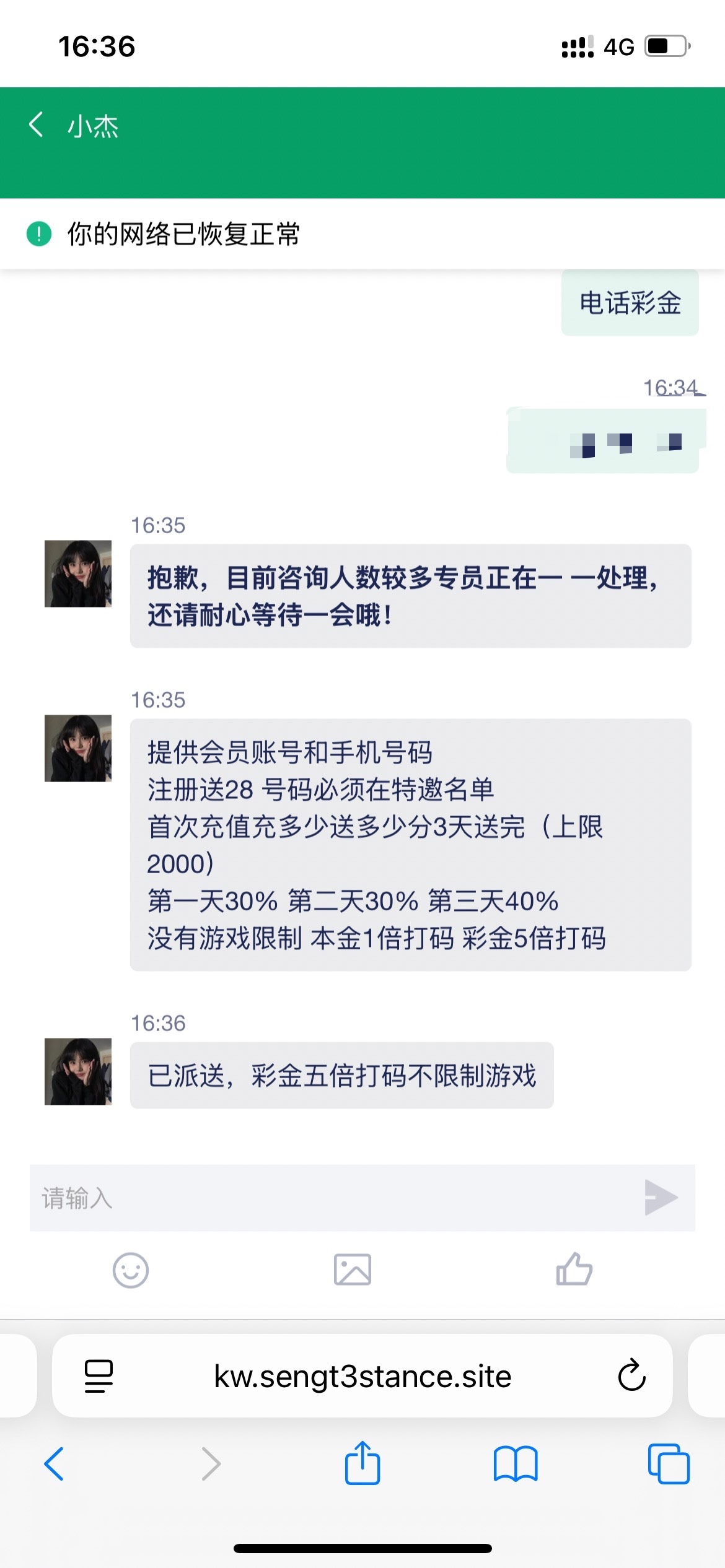Go back from the 小杰 chat
Image resolution: width=725 pixels, height=1568 pixels.
[37, 124]
